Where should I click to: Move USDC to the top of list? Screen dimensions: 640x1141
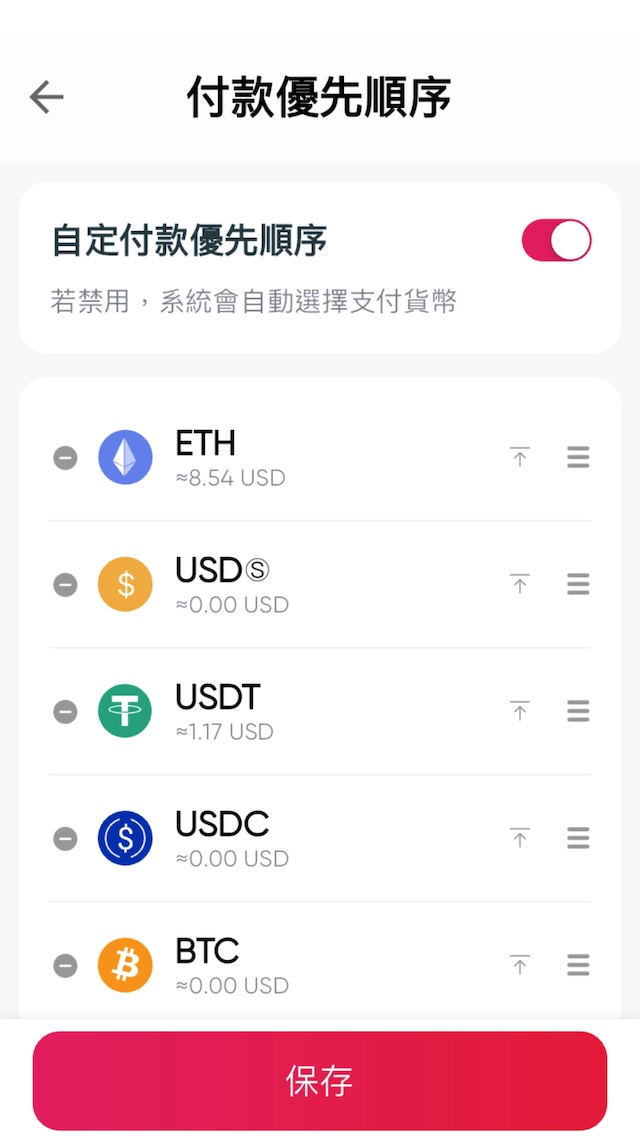click(519, 838)
